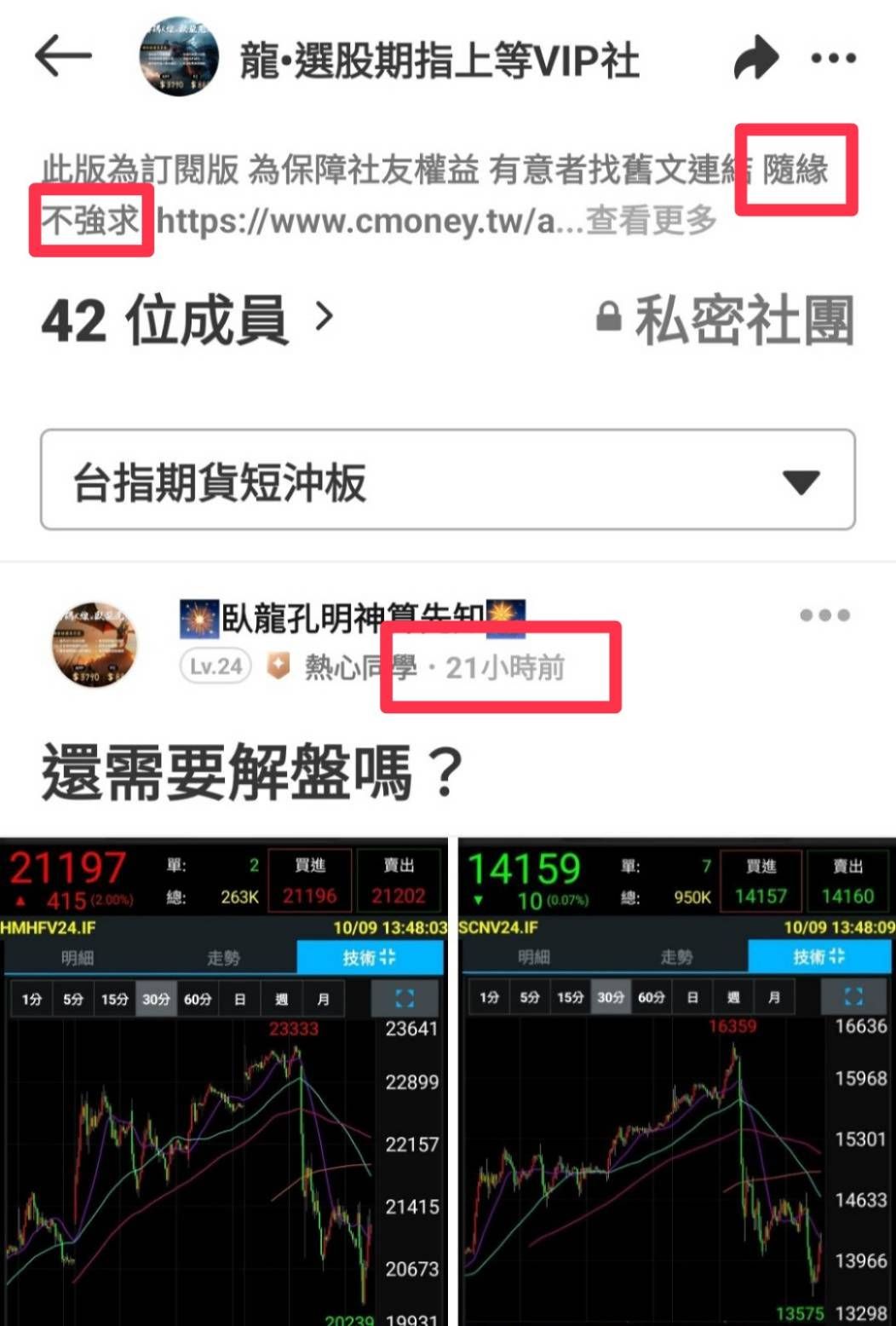Open the group overflow menu

click(832, 58)
